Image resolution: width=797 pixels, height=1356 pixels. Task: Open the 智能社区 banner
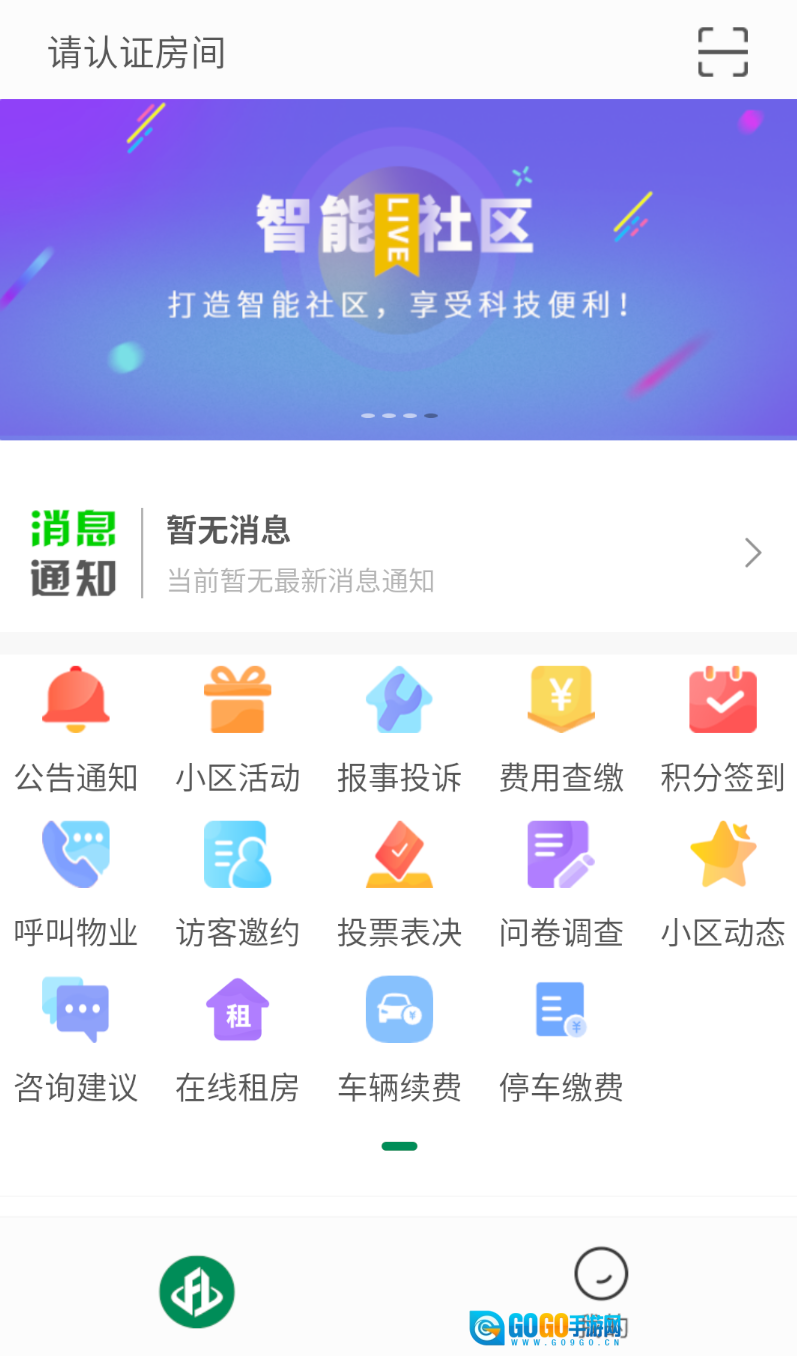398,268
